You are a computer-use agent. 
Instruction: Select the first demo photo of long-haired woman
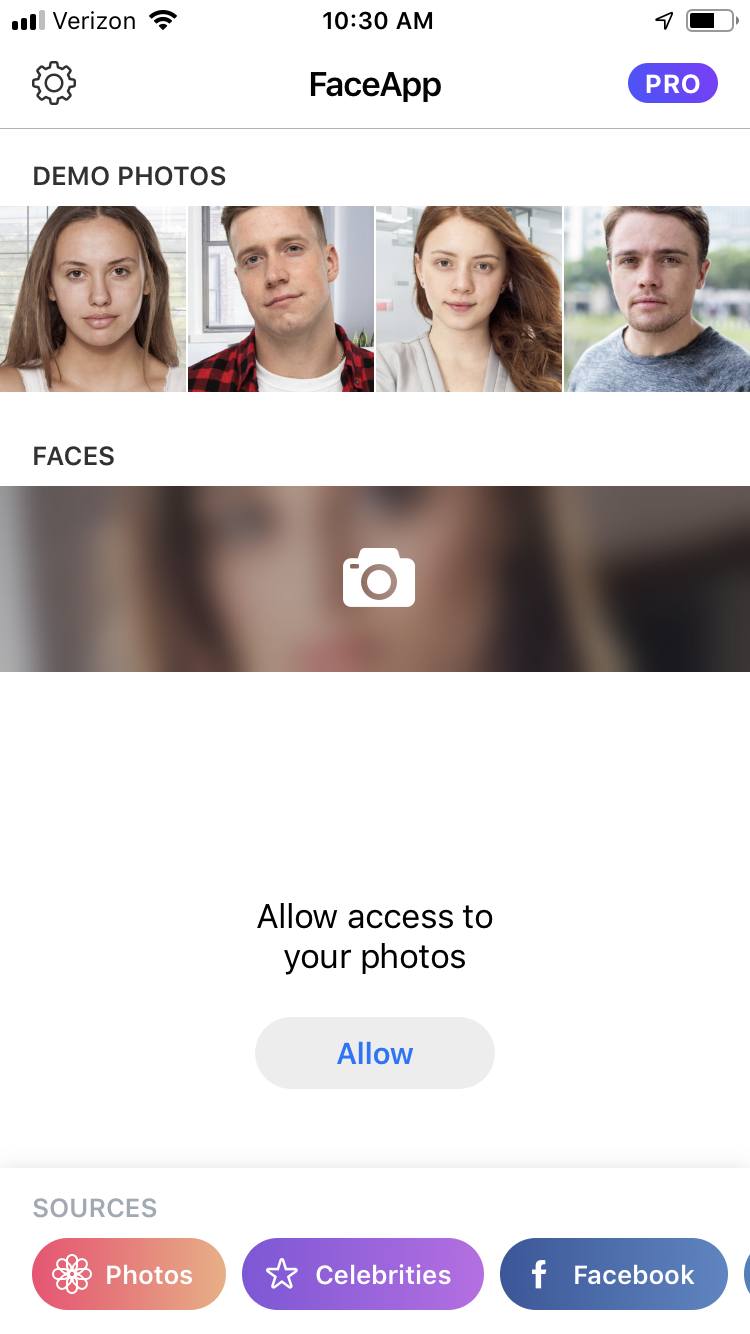point(93,299)
